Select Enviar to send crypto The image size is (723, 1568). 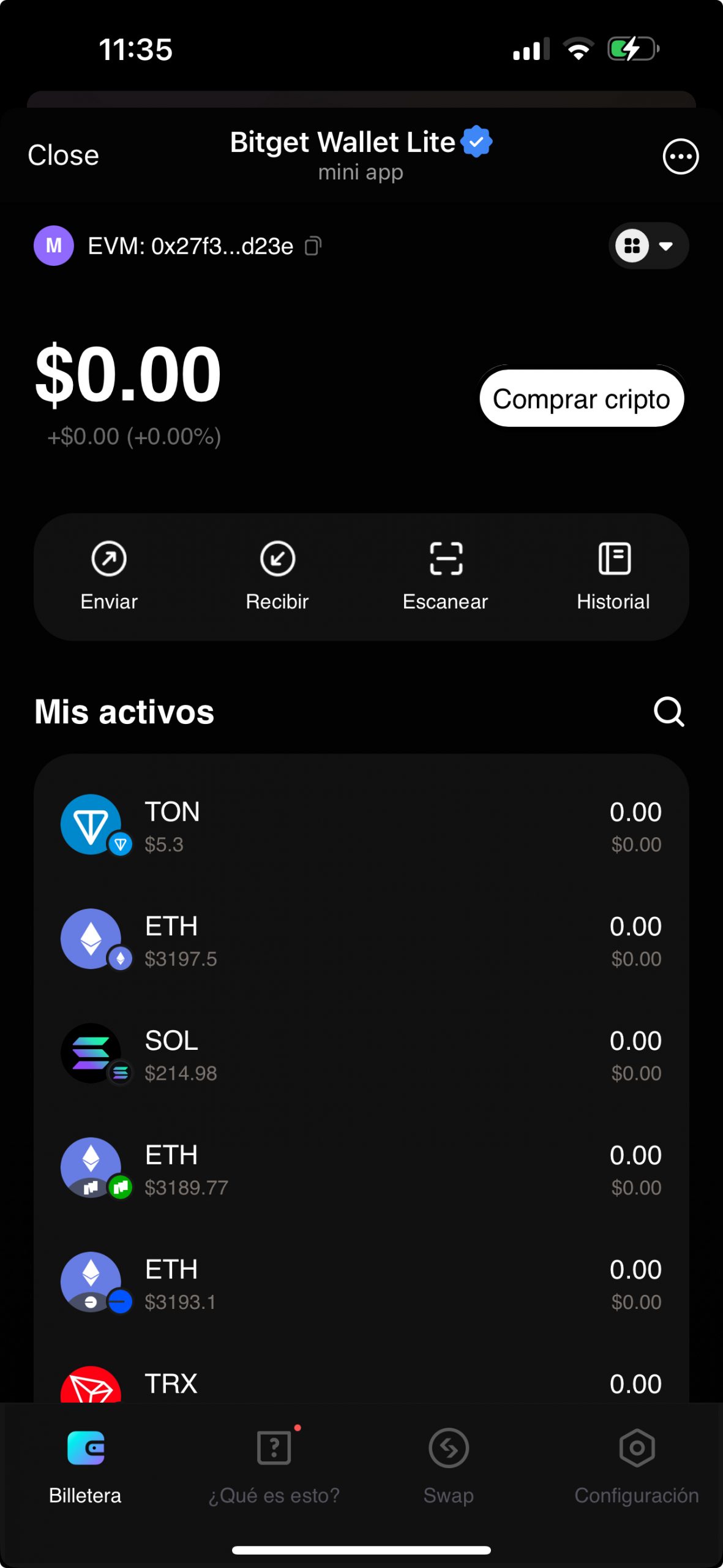pyautogui.click(x=109, y=576)
